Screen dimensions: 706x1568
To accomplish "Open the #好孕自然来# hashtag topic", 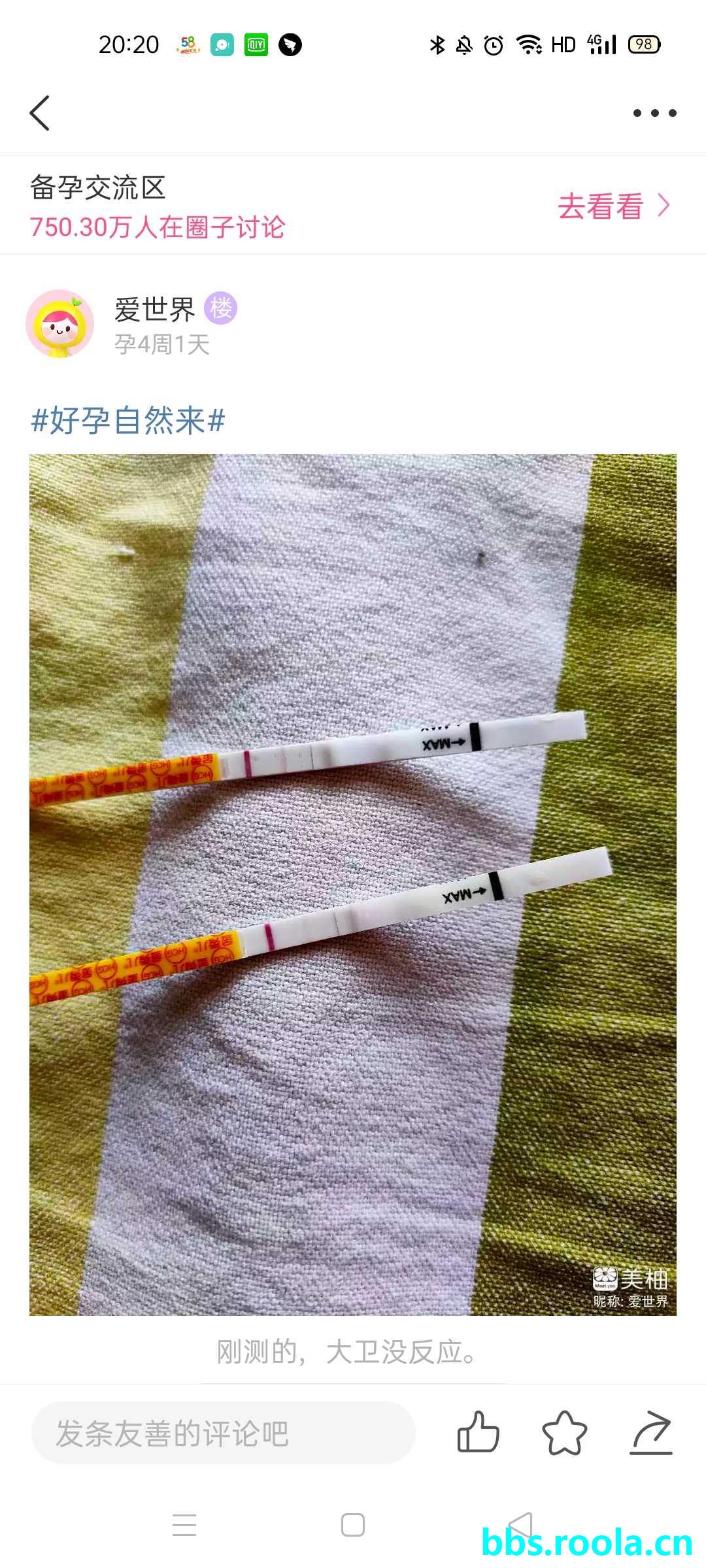I will point(128,419).
